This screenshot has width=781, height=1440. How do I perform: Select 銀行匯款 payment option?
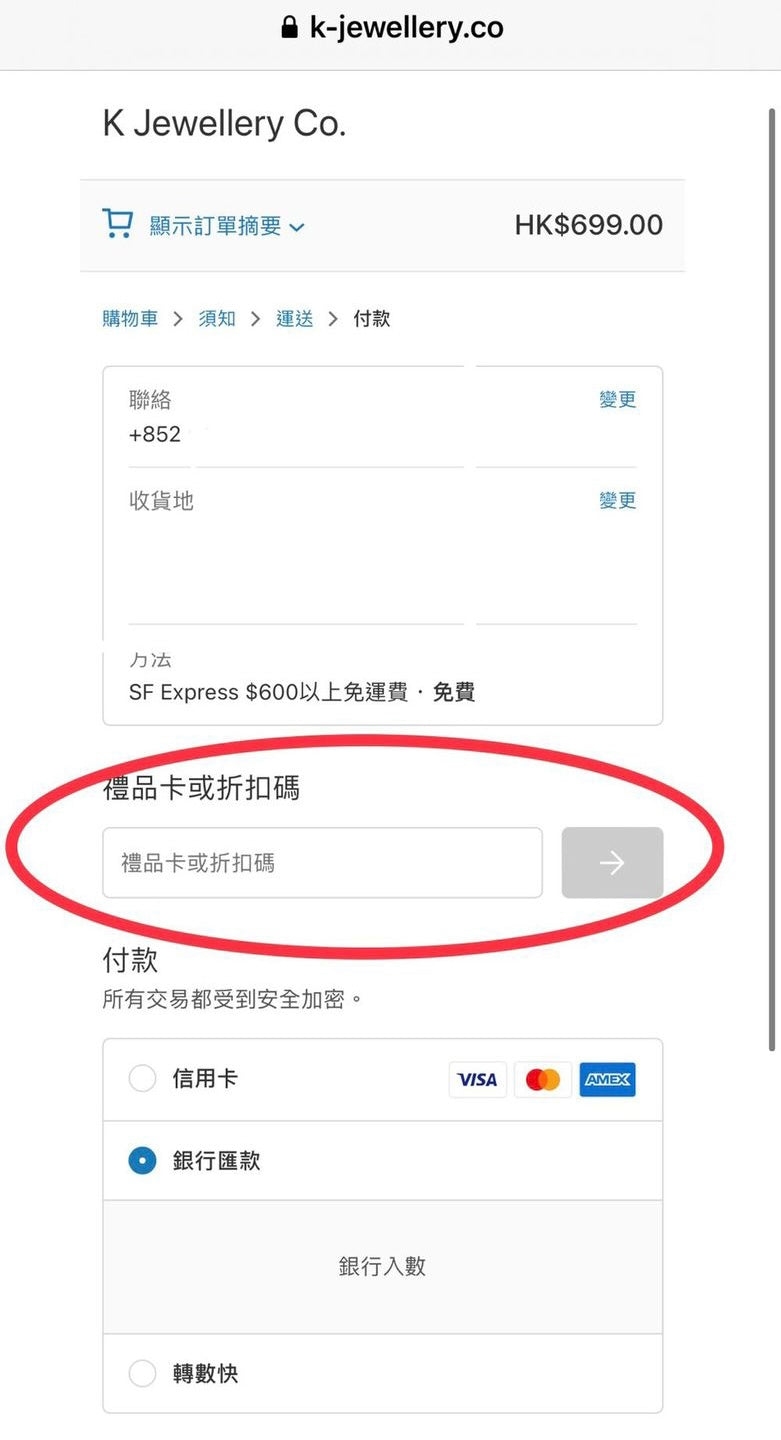point(382,1160)
